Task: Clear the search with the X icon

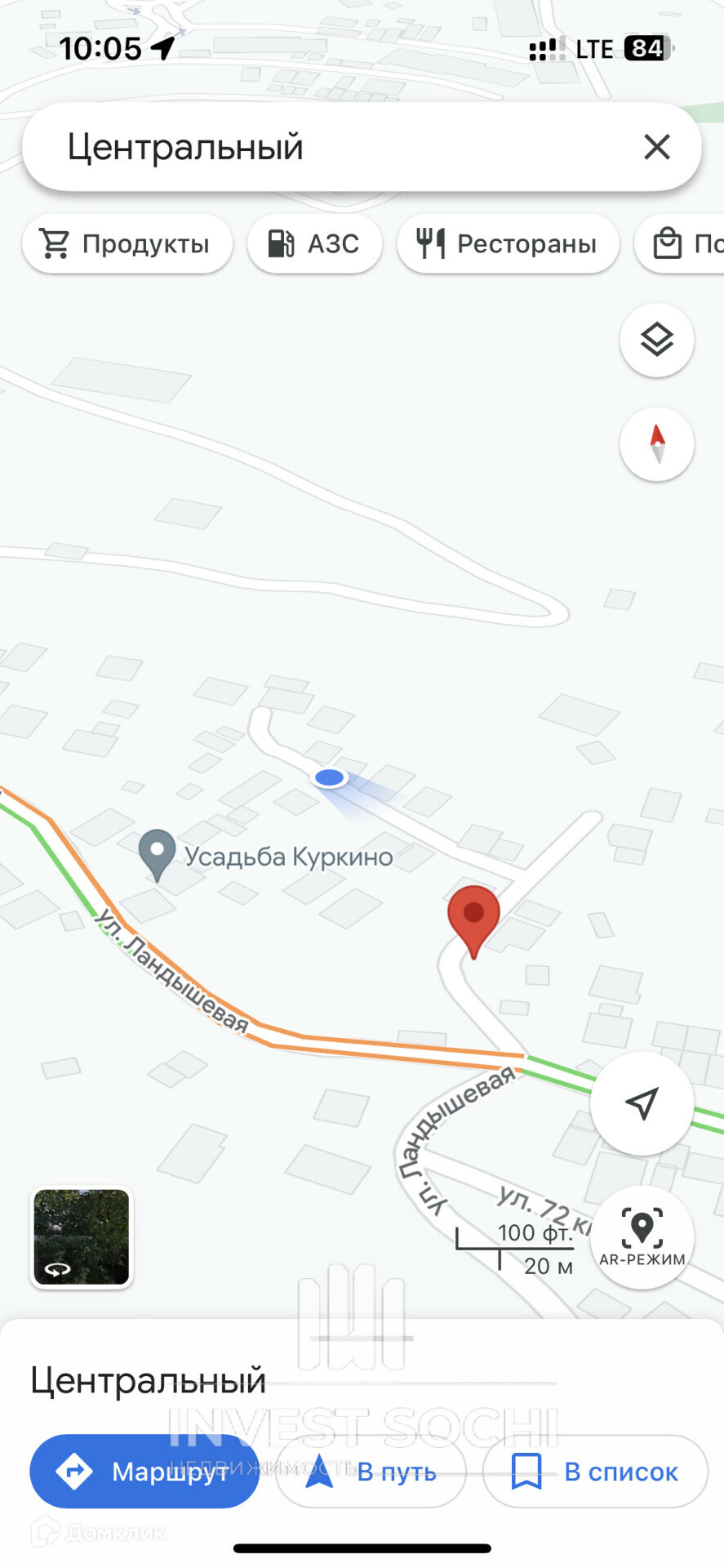Action: pos(656,147)
